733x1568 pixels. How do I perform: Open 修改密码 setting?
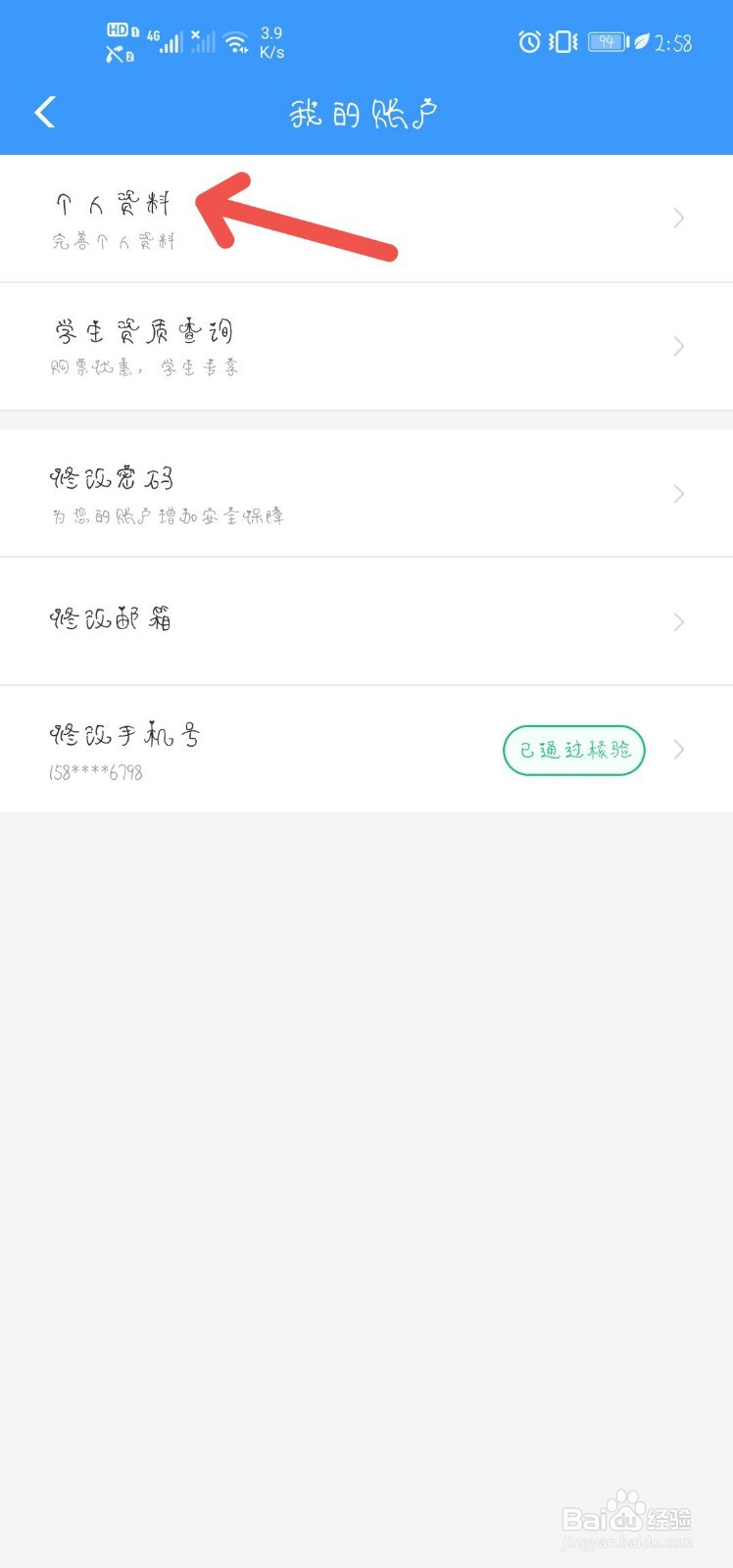click(366, 494)
